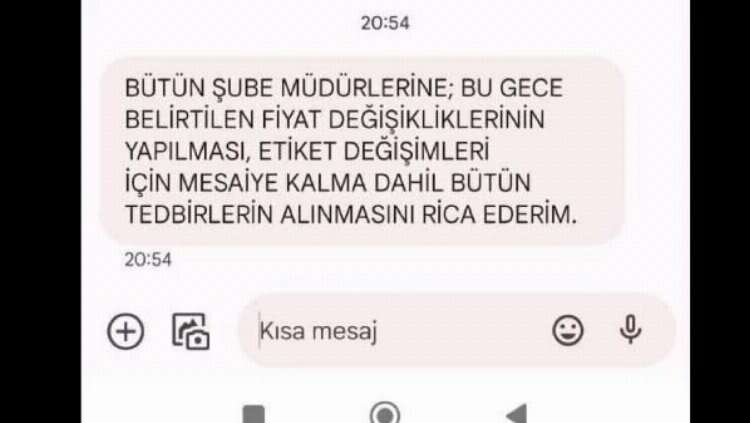Attach a photo from the gallery
The width and height of the screenshot is (750, 423).
coord(191,331)
